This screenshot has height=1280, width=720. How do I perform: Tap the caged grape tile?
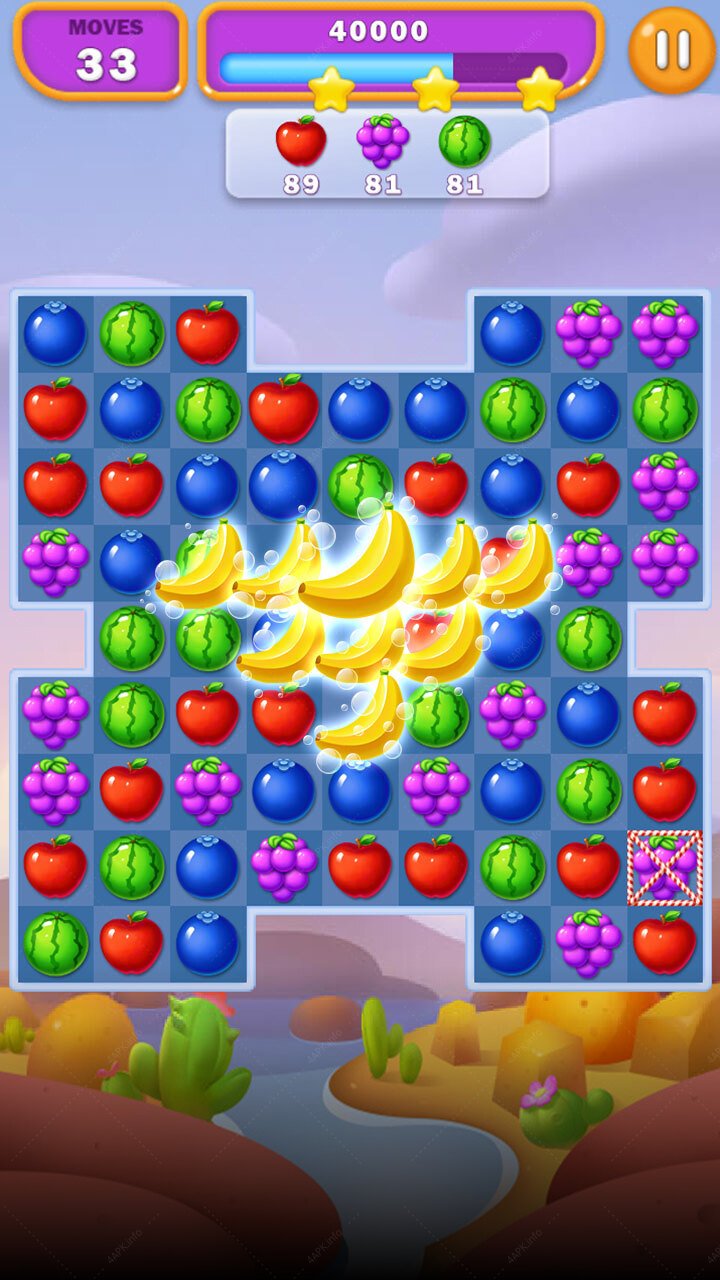(665, 867)
